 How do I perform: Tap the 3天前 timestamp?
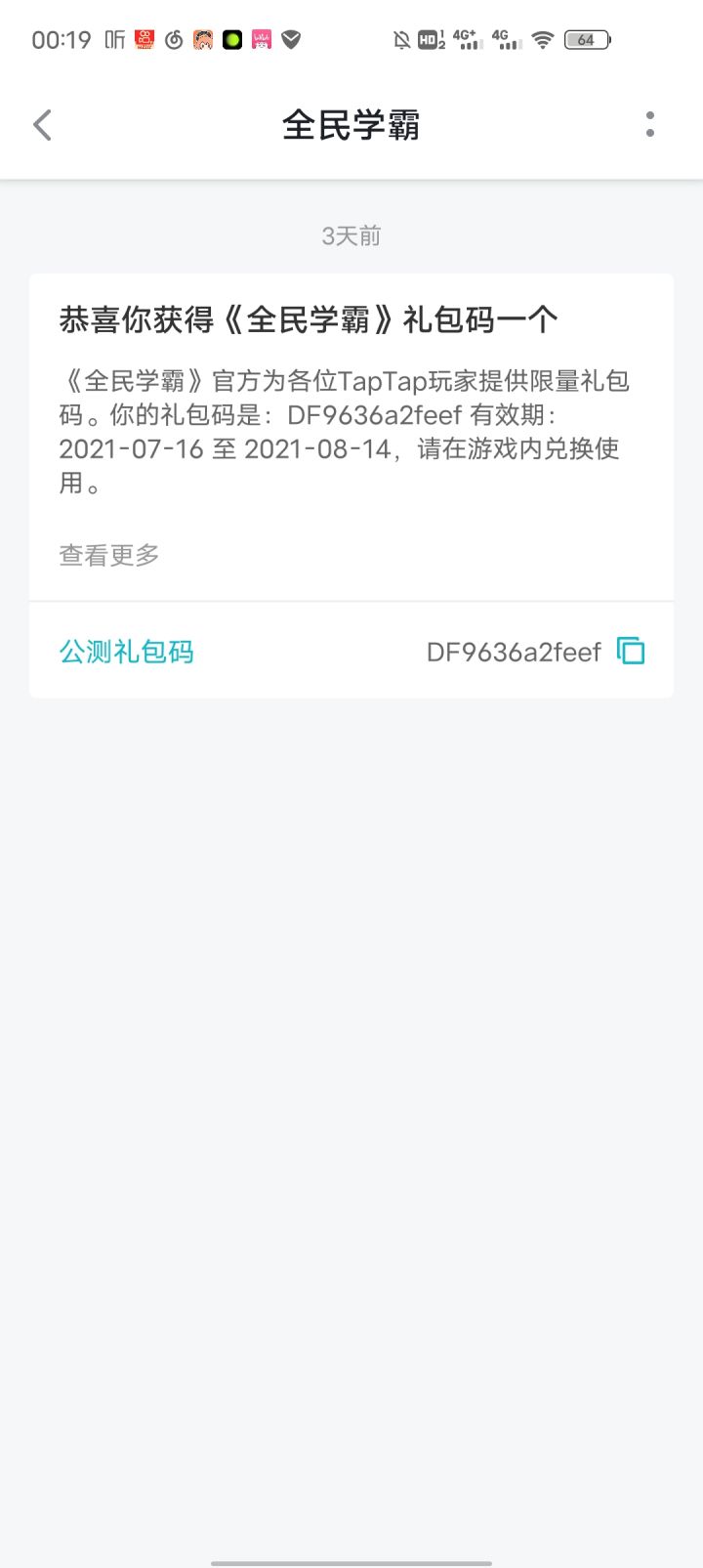click(x=351, y=234)
